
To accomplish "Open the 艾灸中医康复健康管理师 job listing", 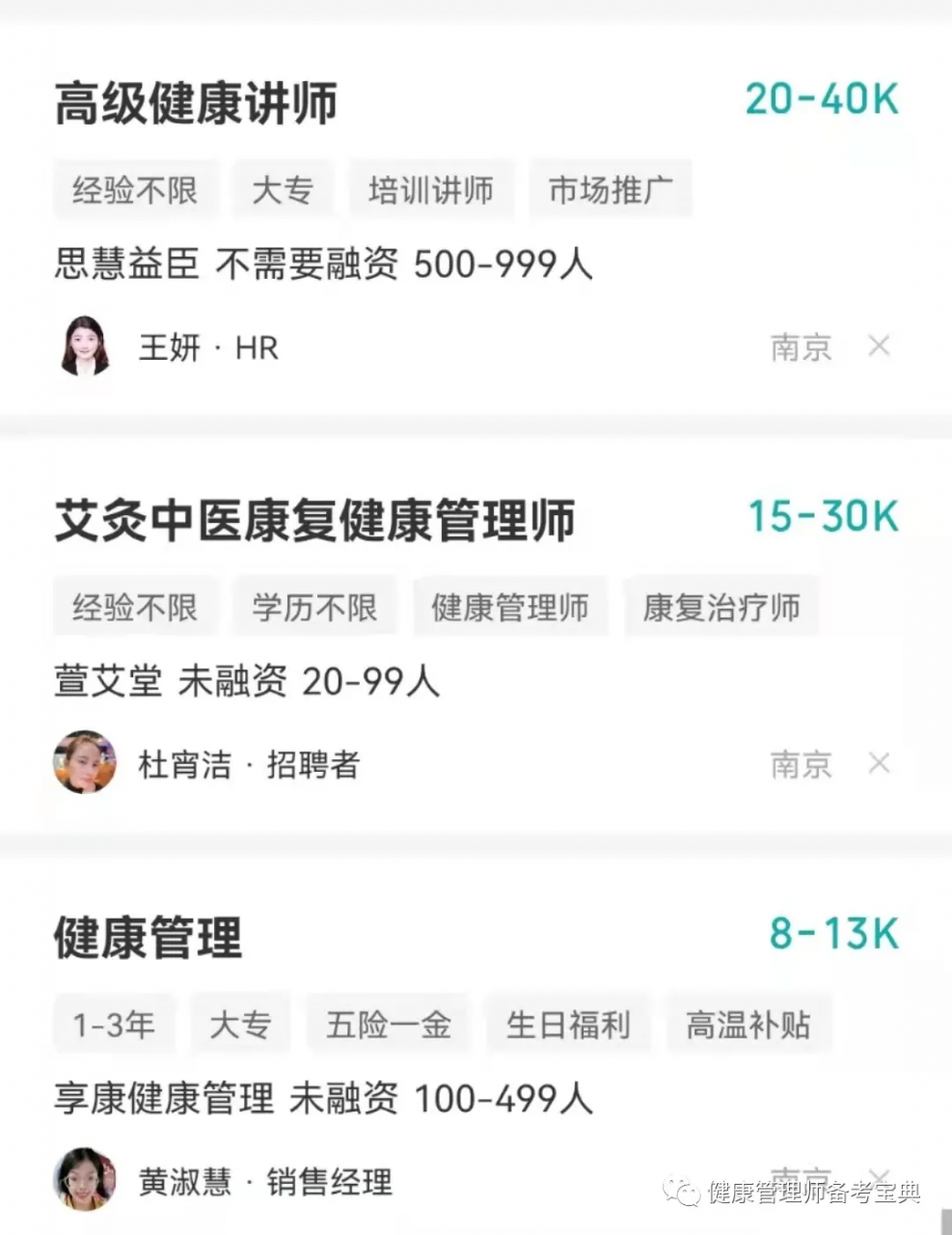I will [314, 521].
